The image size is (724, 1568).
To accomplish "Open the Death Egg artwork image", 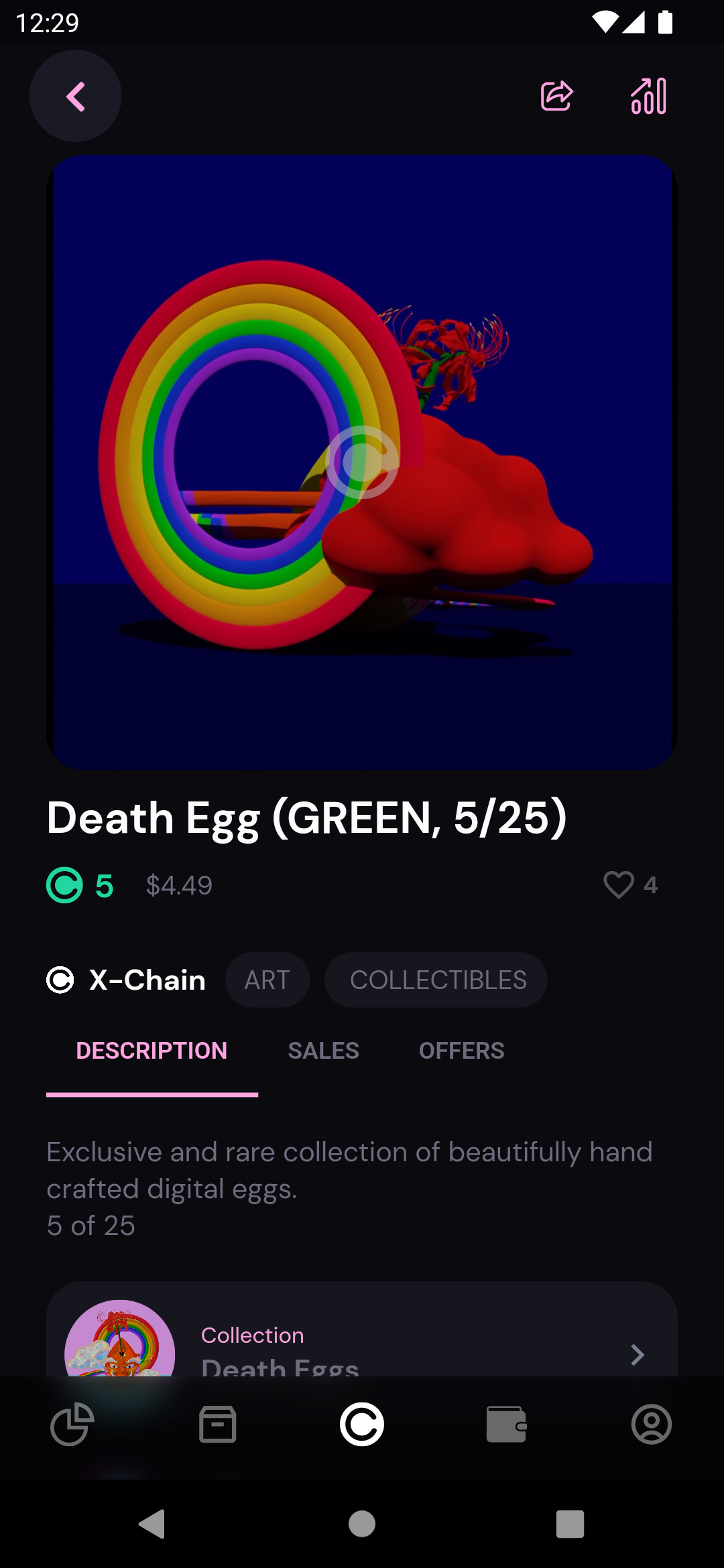I will 362,462.
